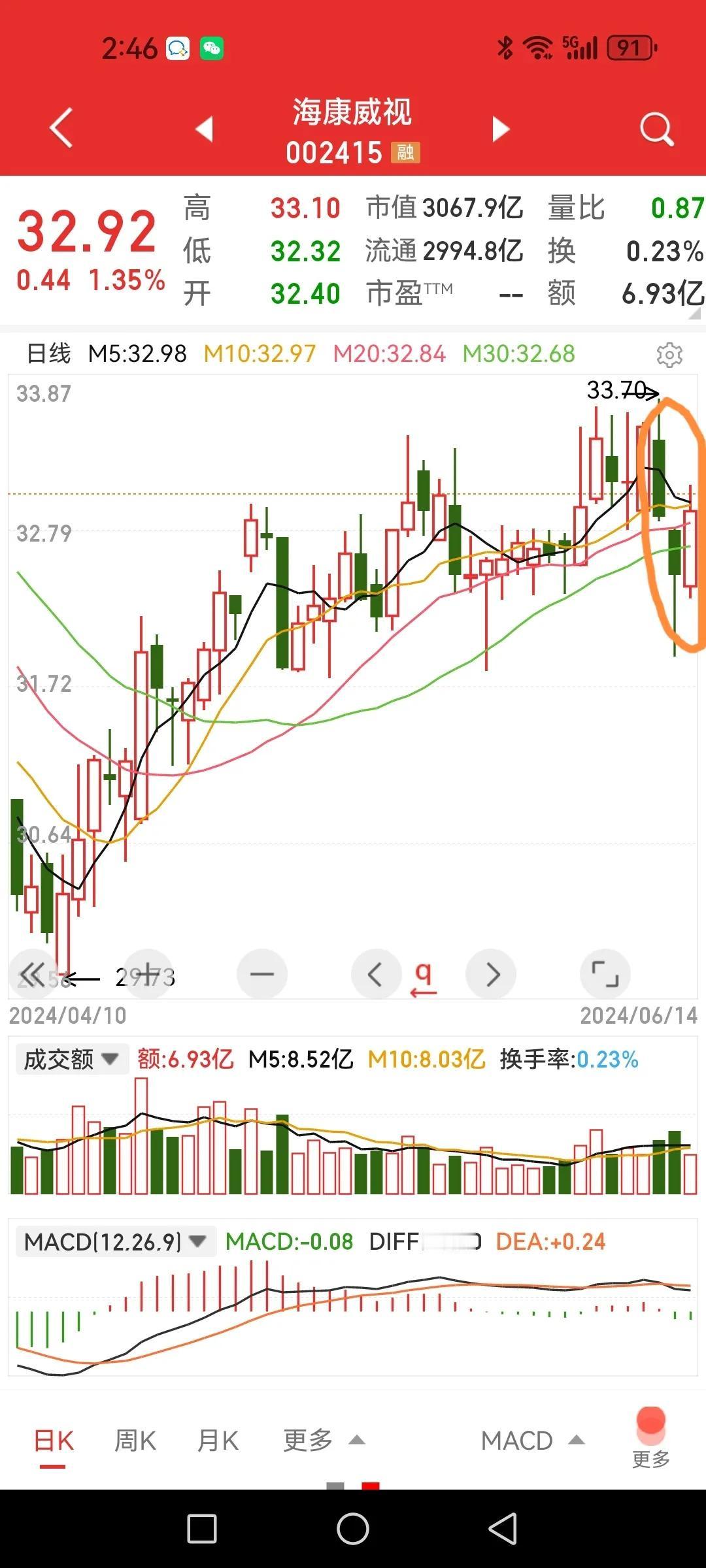Open the 成交额 indicator dropdown

[69, 1059]
